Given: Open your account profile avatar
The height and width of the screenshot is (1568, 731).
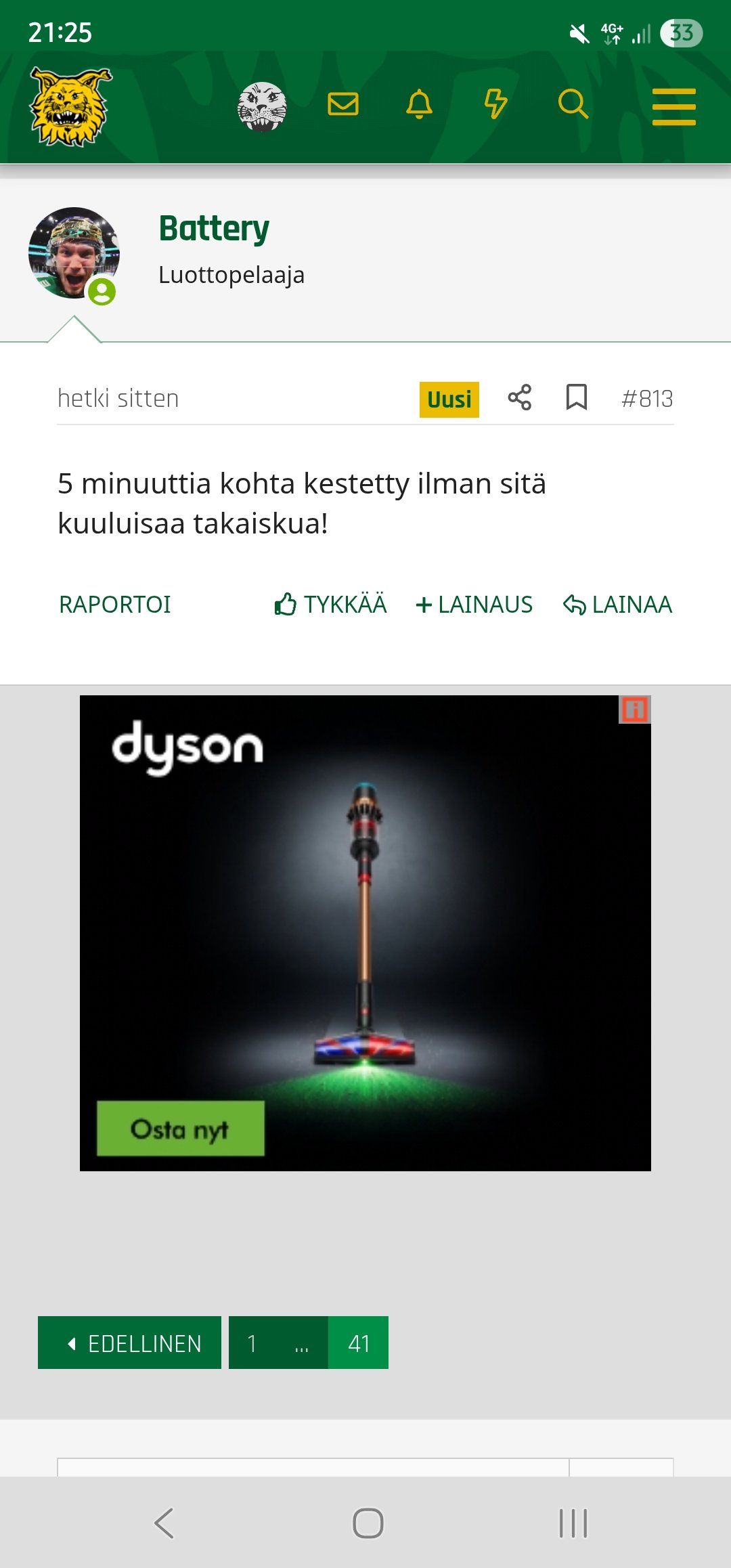Looking at the screenshot, I should point(262,106).
